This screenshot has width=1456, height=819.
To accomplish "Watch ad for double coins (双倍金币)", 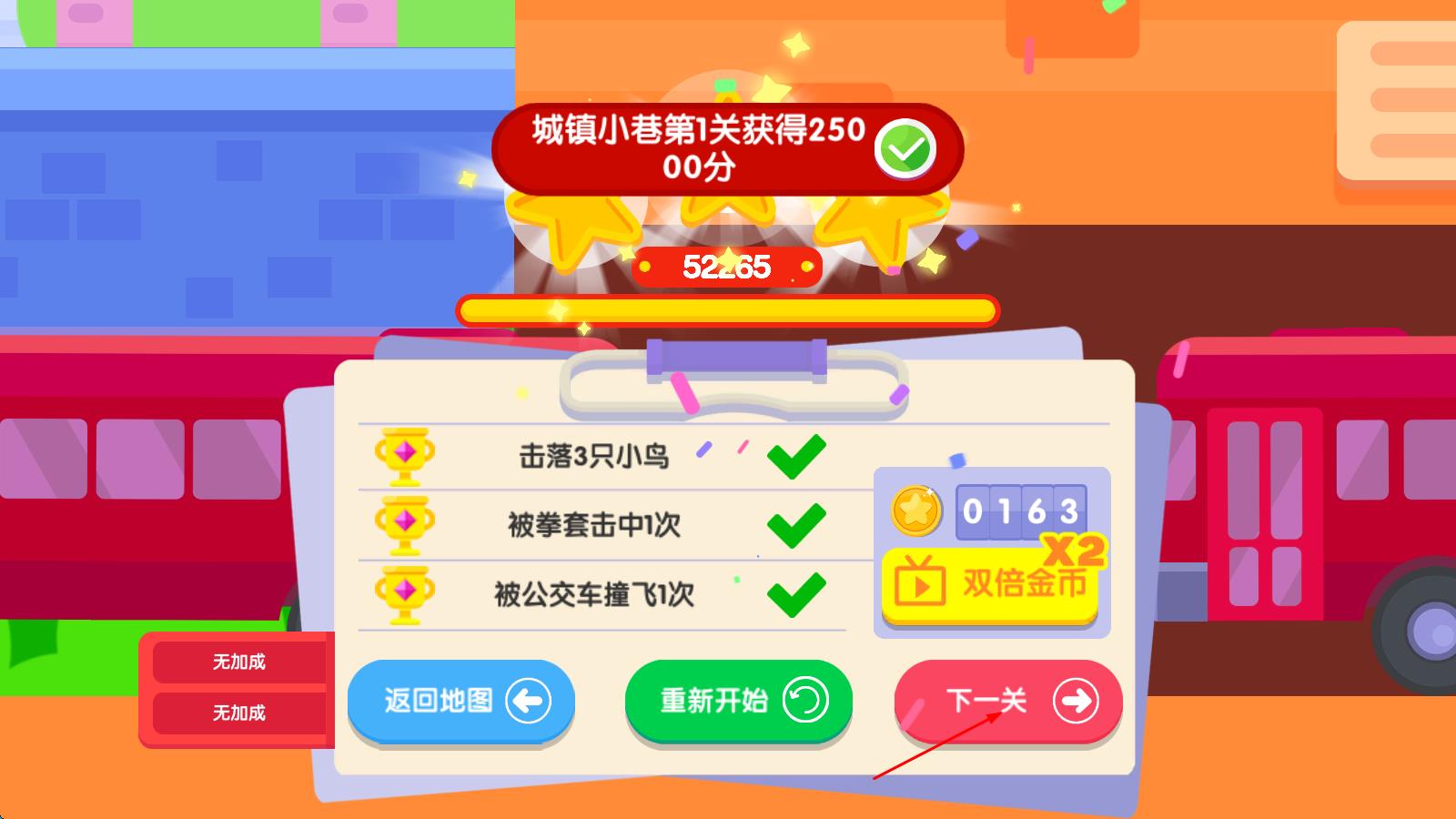I will [x=992, y=584].
